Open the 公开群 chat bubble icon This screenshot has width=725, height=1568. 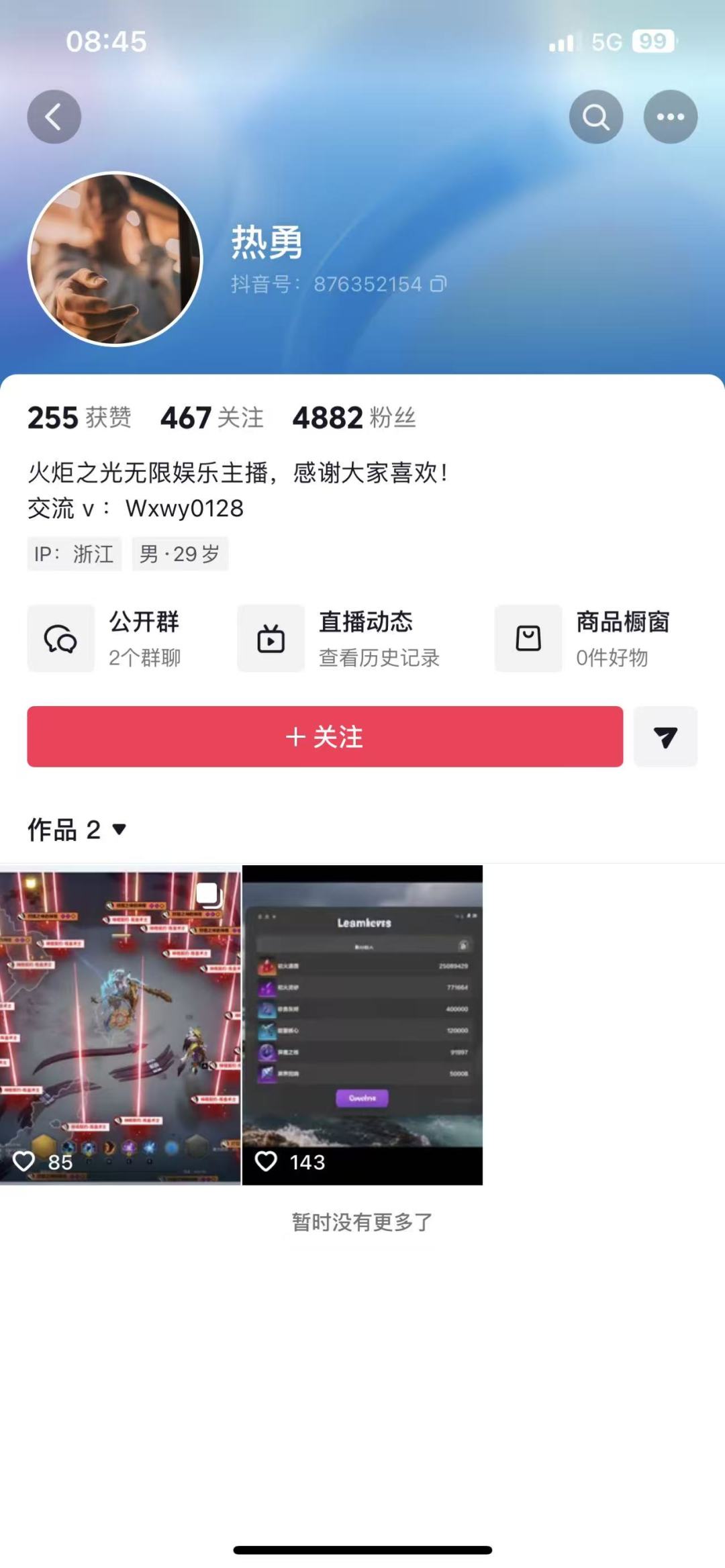(x=60, y=638)
